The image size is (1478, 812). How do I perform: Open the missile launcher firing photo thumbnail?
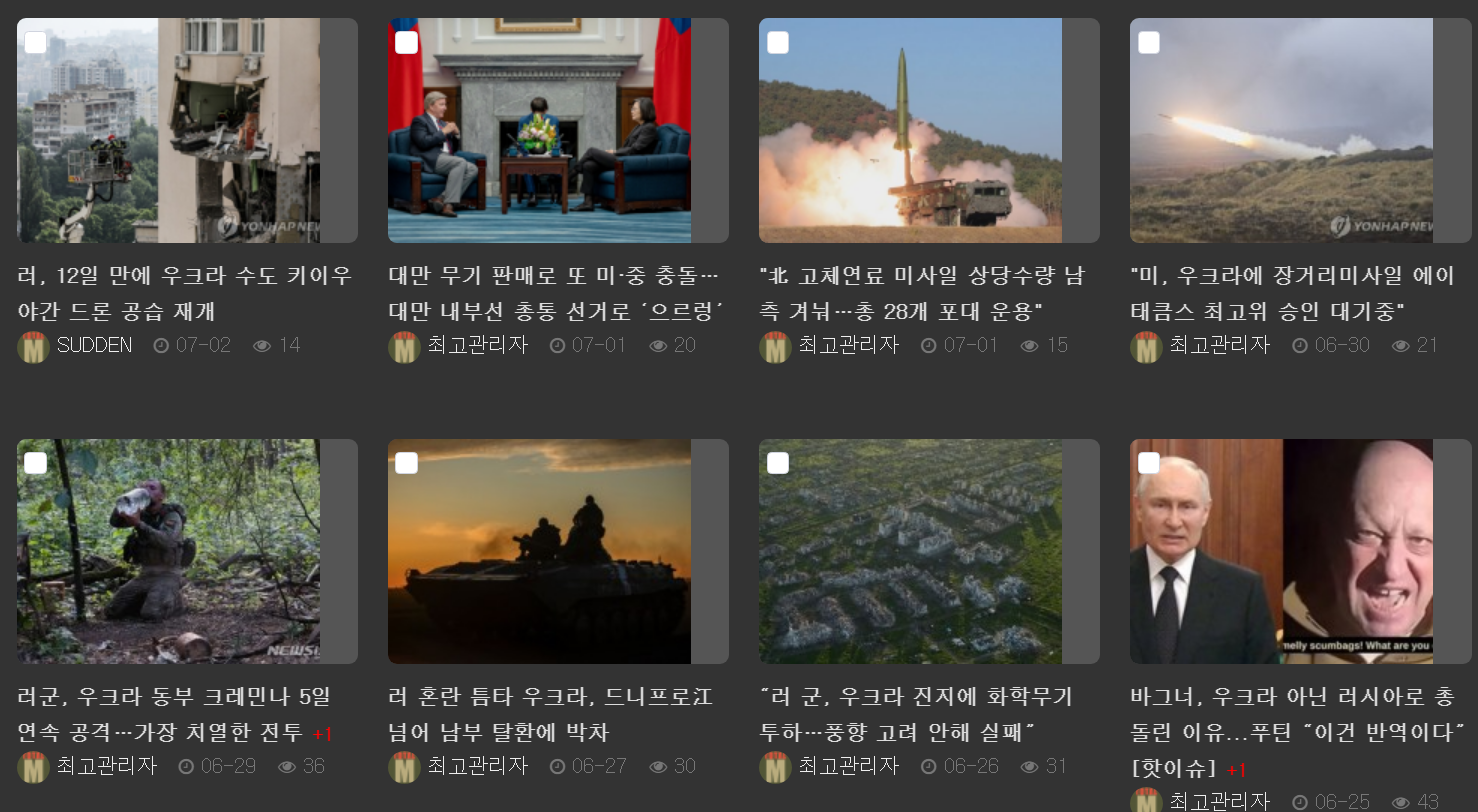910,131
